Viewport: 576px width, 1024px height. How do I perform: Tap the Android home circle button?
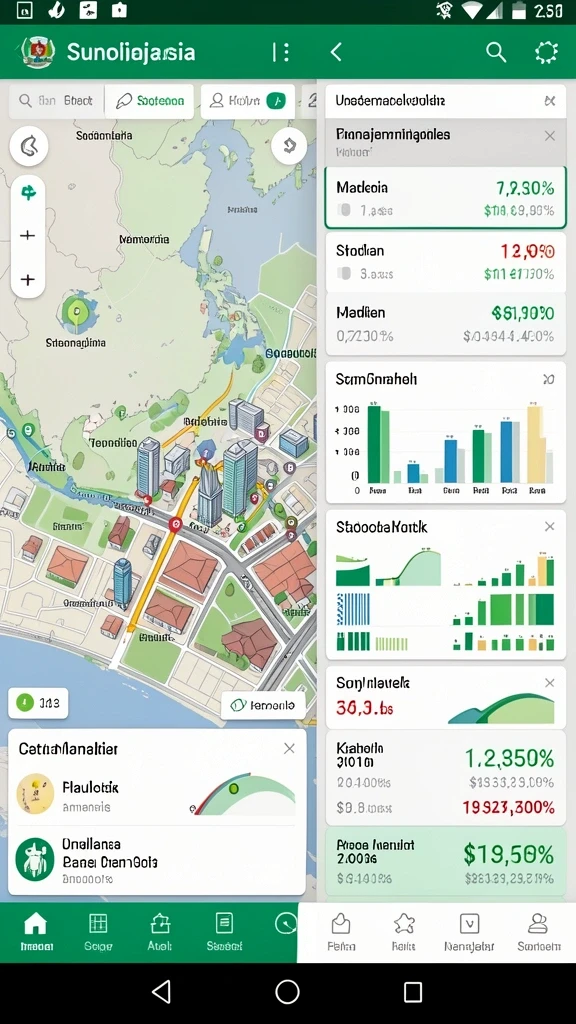coord(287,992)
